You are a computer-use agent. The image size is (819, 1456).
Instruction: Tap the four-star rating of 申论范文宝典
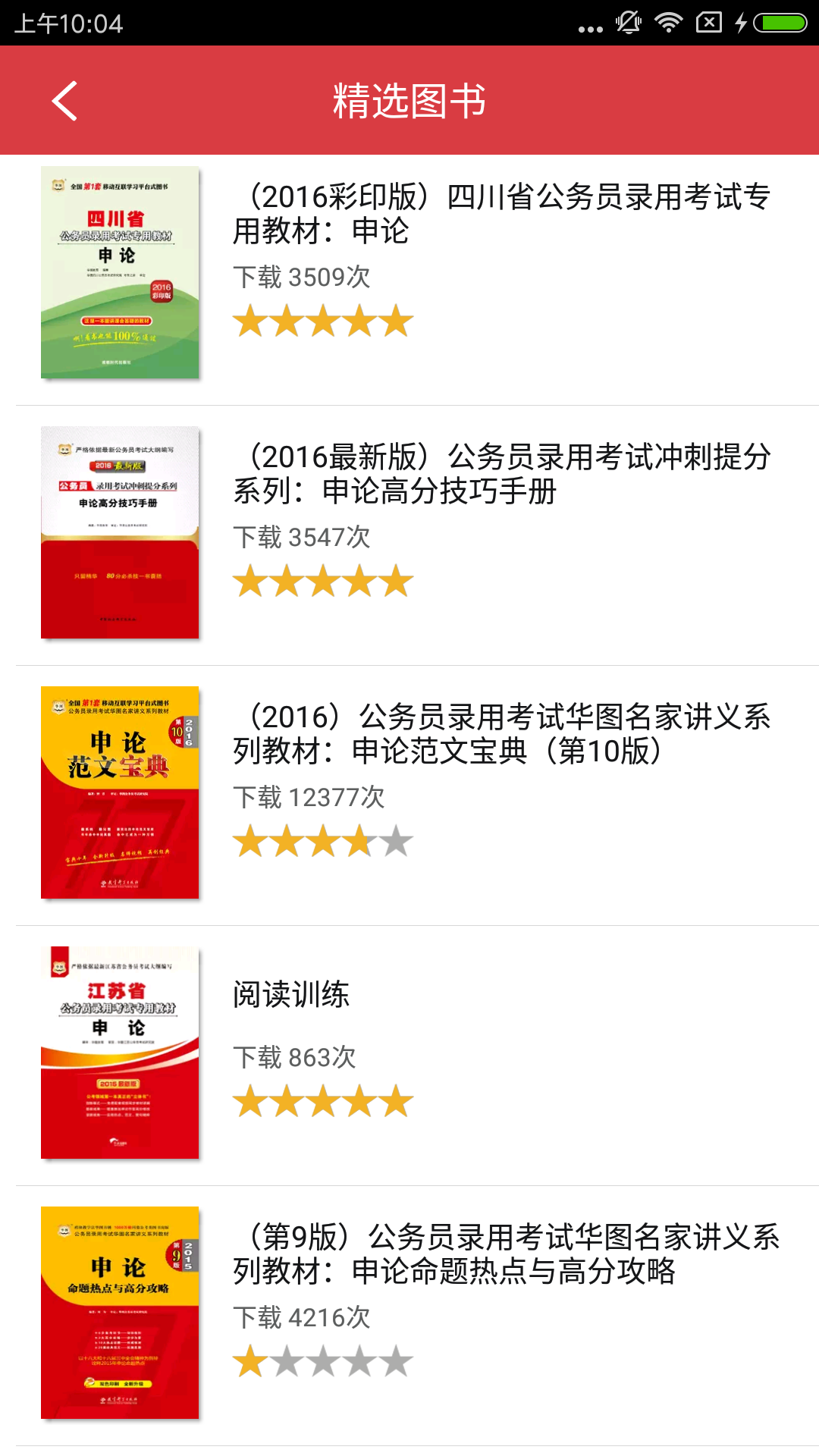(x=322, y=840)
